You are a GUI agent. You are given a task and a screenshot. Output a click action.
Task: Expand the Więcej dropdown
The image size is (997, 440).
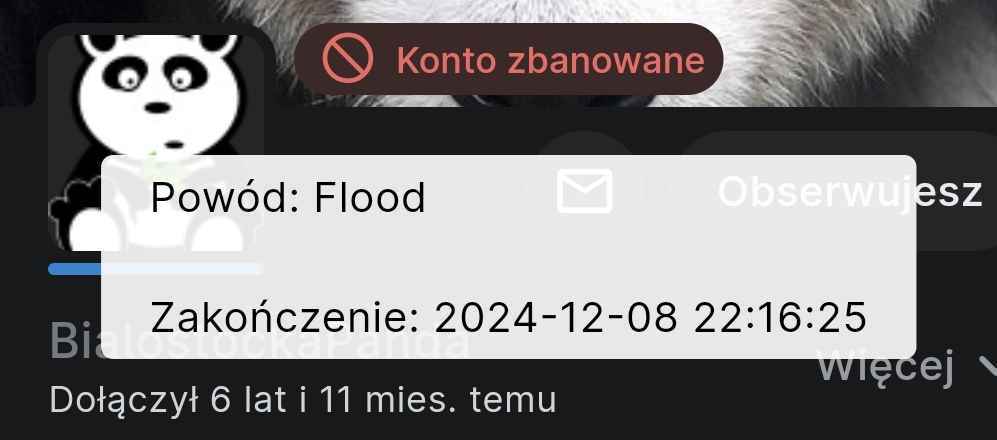tap(902, 367)
